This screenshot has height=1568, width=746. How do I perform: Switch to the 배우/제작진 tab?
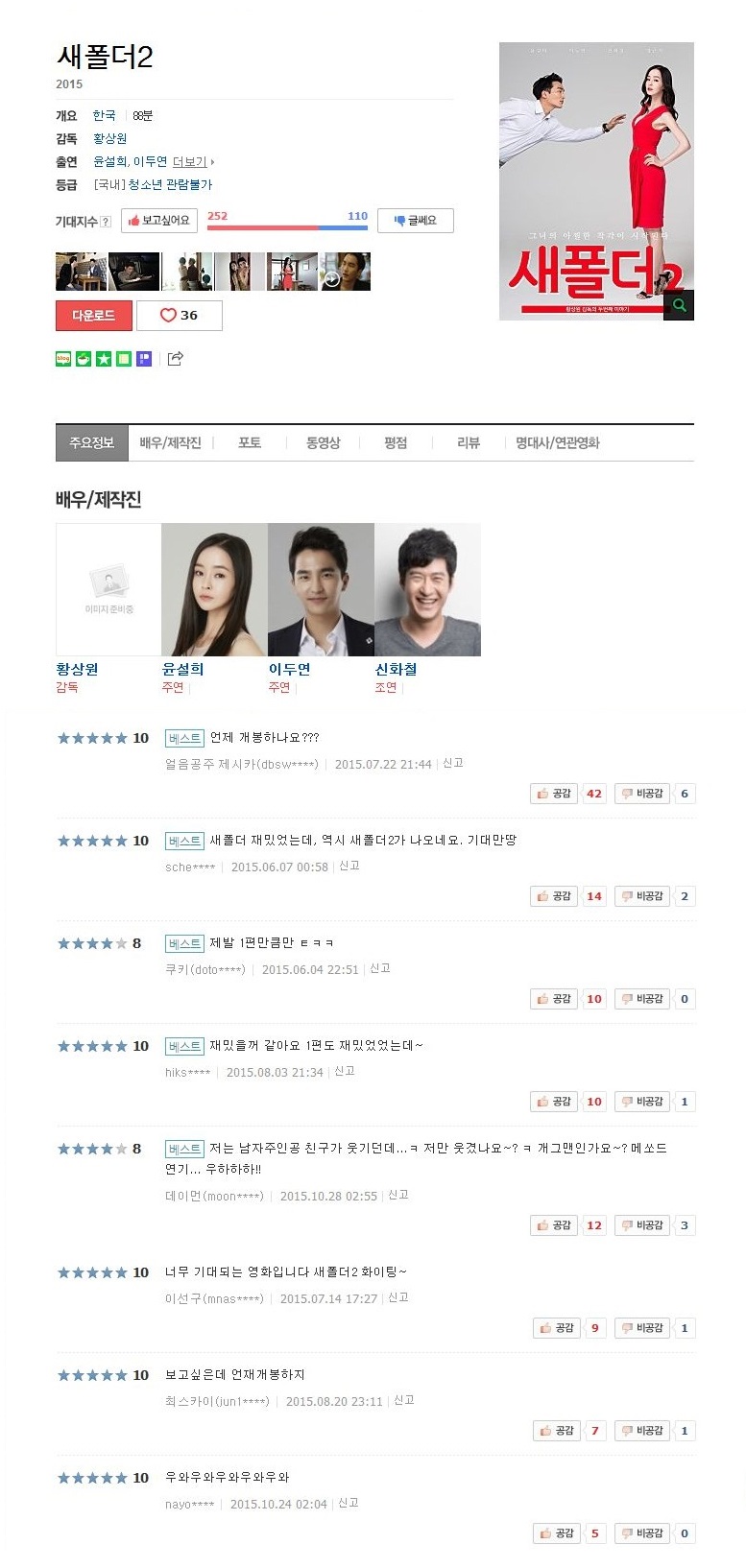[170, 443]
